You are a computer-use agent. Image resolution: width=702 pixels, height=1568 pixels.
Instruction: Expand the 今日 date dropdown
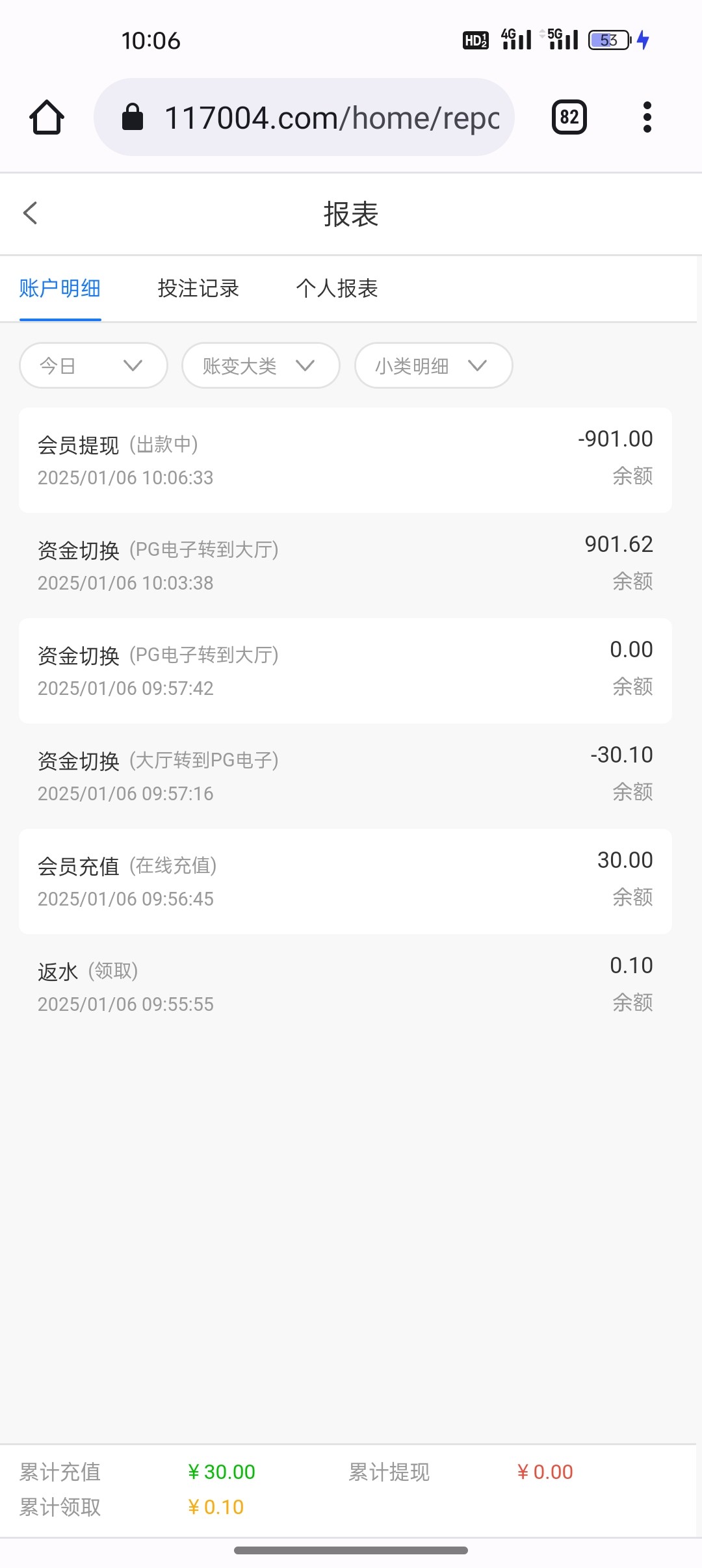tap(94, 366)
